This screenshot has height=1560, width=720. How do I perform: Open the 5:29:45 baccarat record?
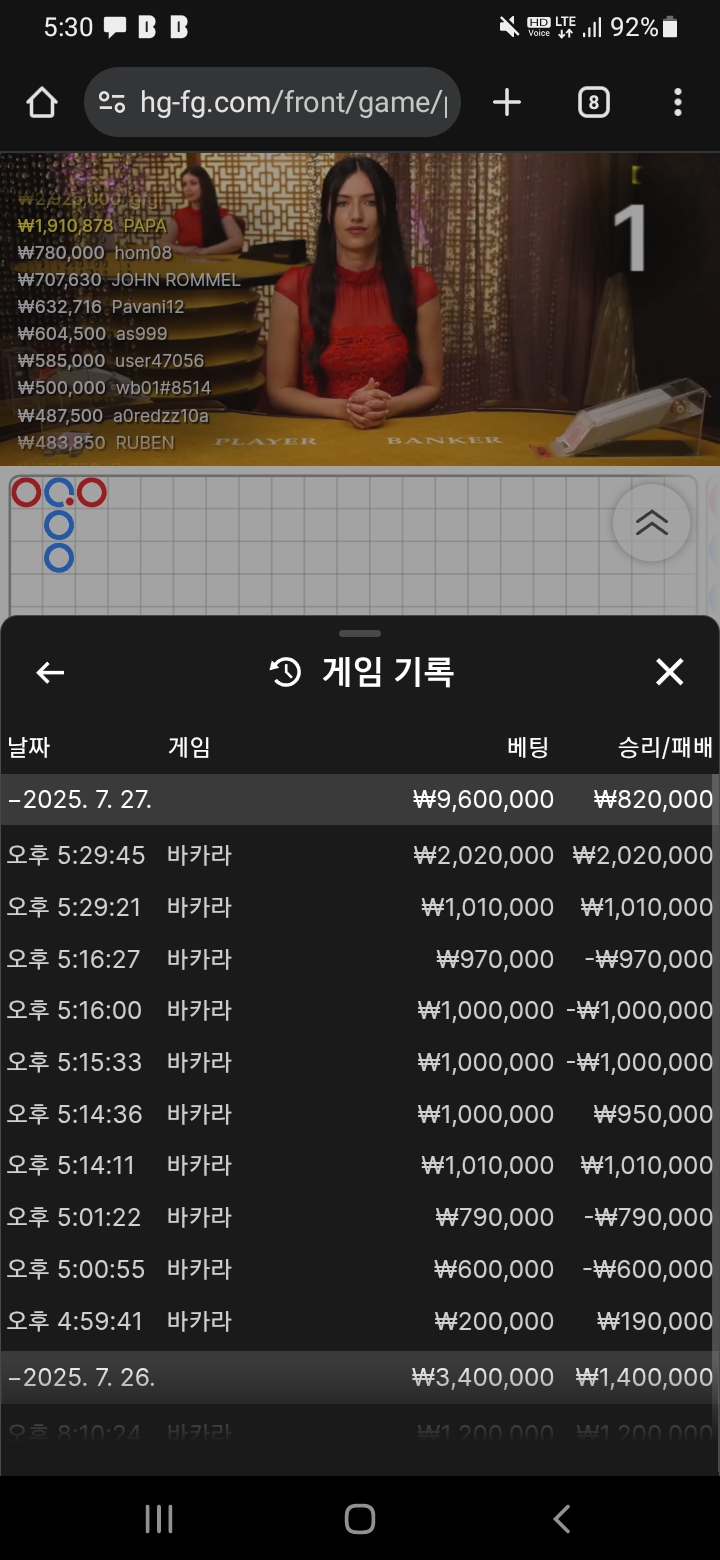360,855
